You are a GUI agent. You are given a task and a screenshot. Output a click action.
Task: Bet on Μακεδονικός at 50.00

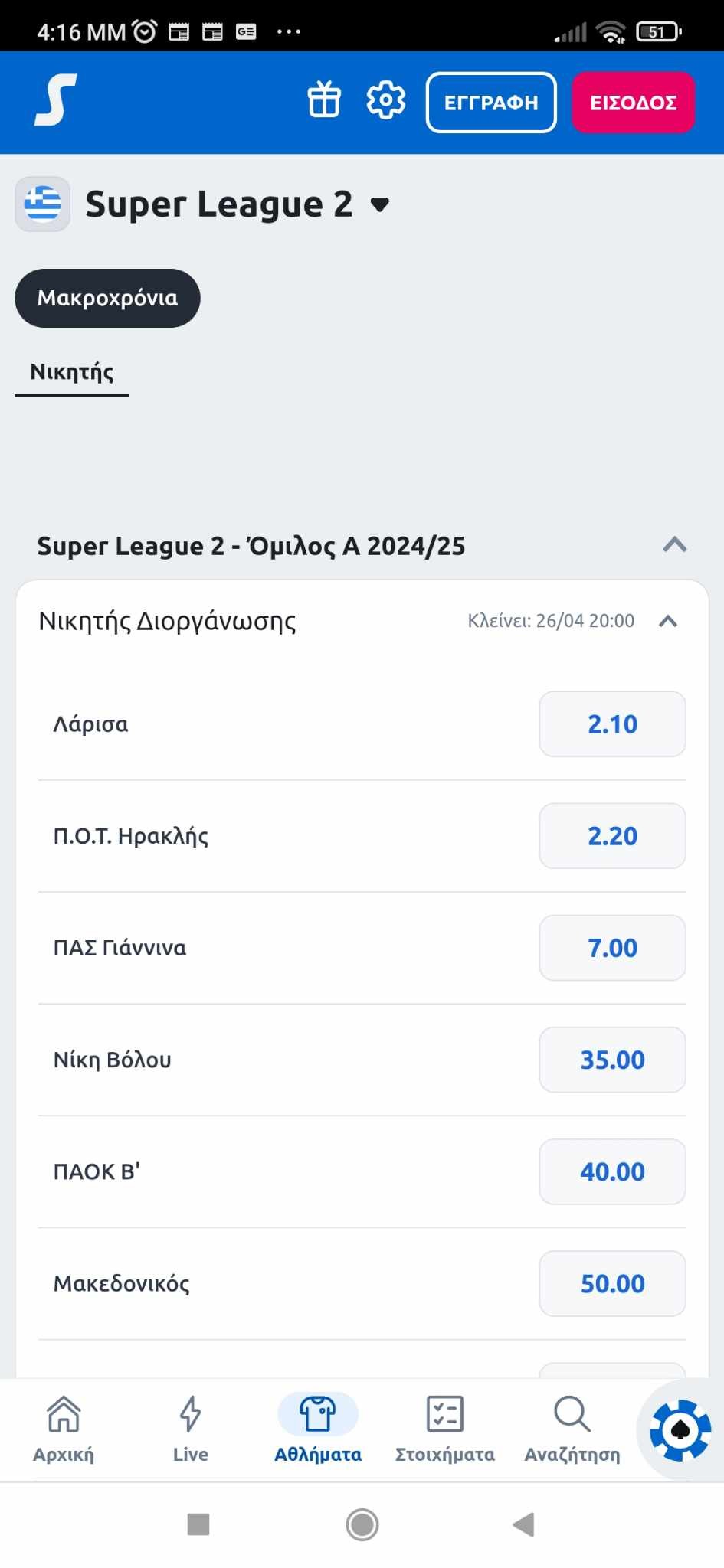[612, 1283]
